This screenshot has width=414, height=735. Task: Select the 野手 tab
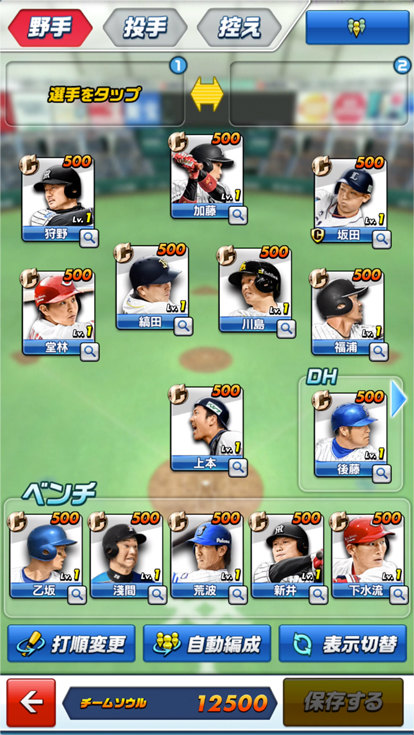point(50,28)
